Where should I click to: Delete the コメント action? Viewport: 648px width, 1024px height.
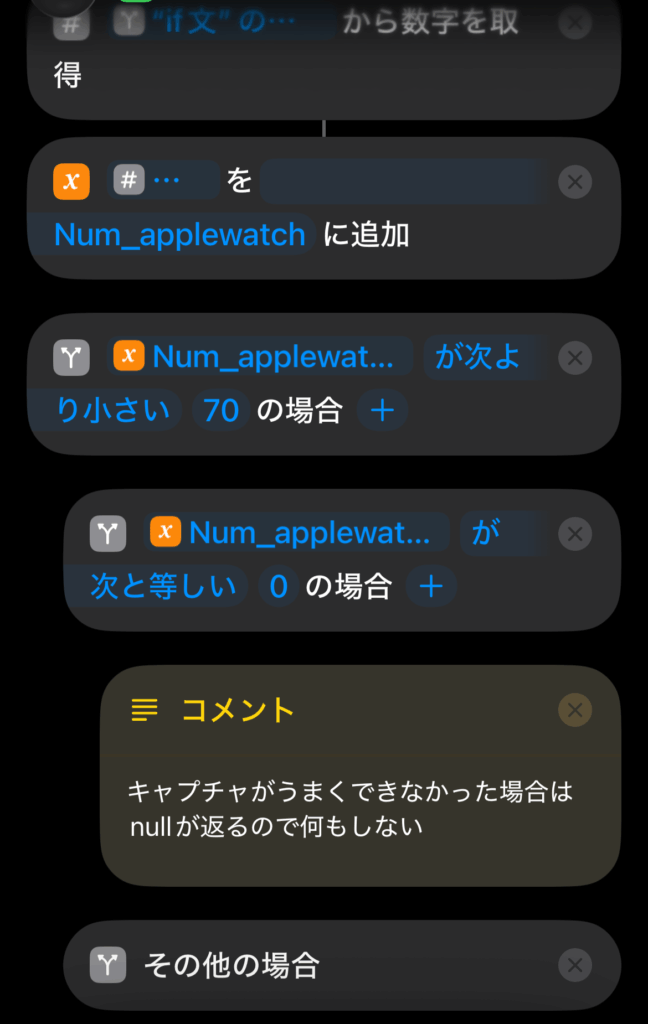(x=574, y=710)
